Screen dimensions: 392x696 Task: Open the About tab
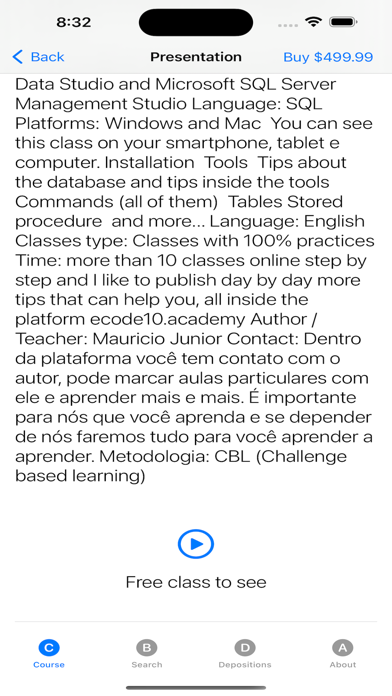tap(343, 654)
